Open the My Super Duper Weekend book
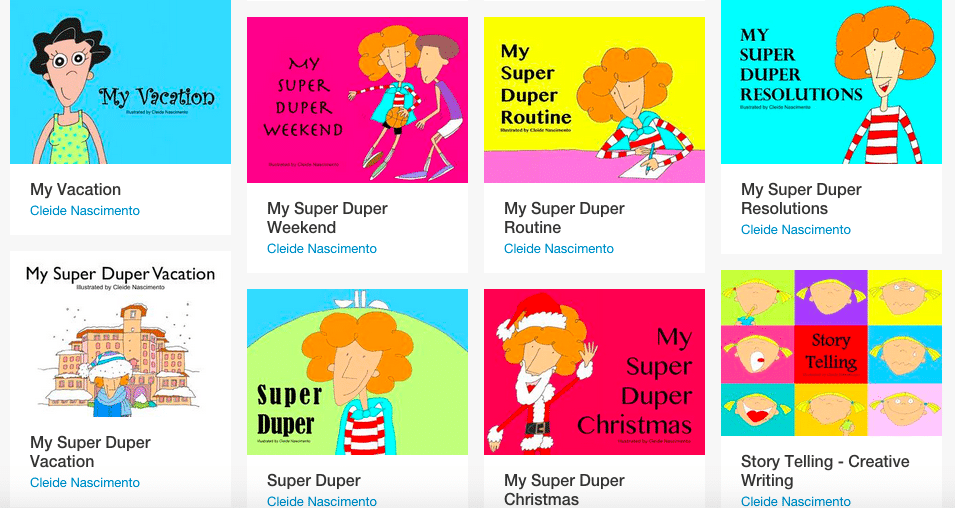Screen dimensions: 955x508 [x=357, y=100]
